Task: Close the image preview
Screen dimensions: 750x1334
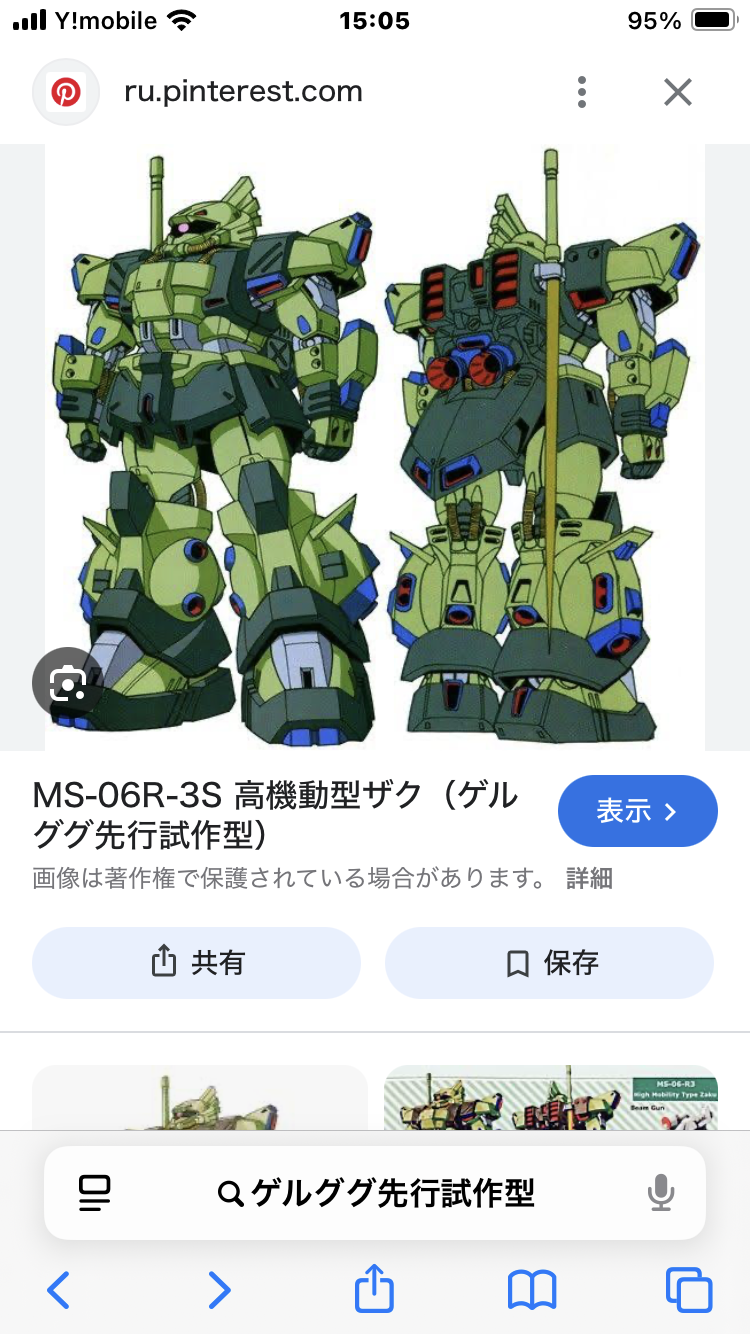Action: point(678,92)
